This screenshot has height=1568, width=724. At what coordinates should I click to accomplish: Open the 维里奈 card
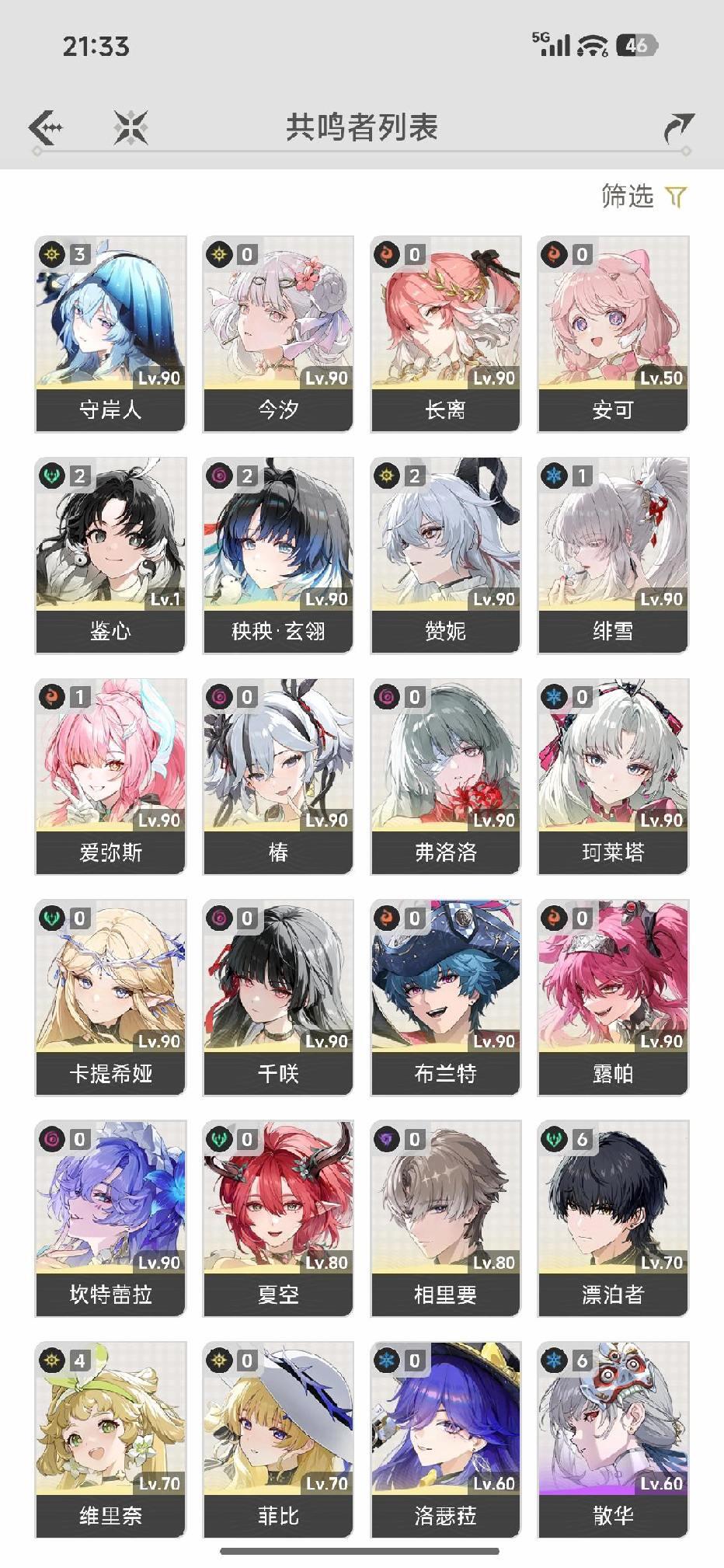(x=110, y=1440)
